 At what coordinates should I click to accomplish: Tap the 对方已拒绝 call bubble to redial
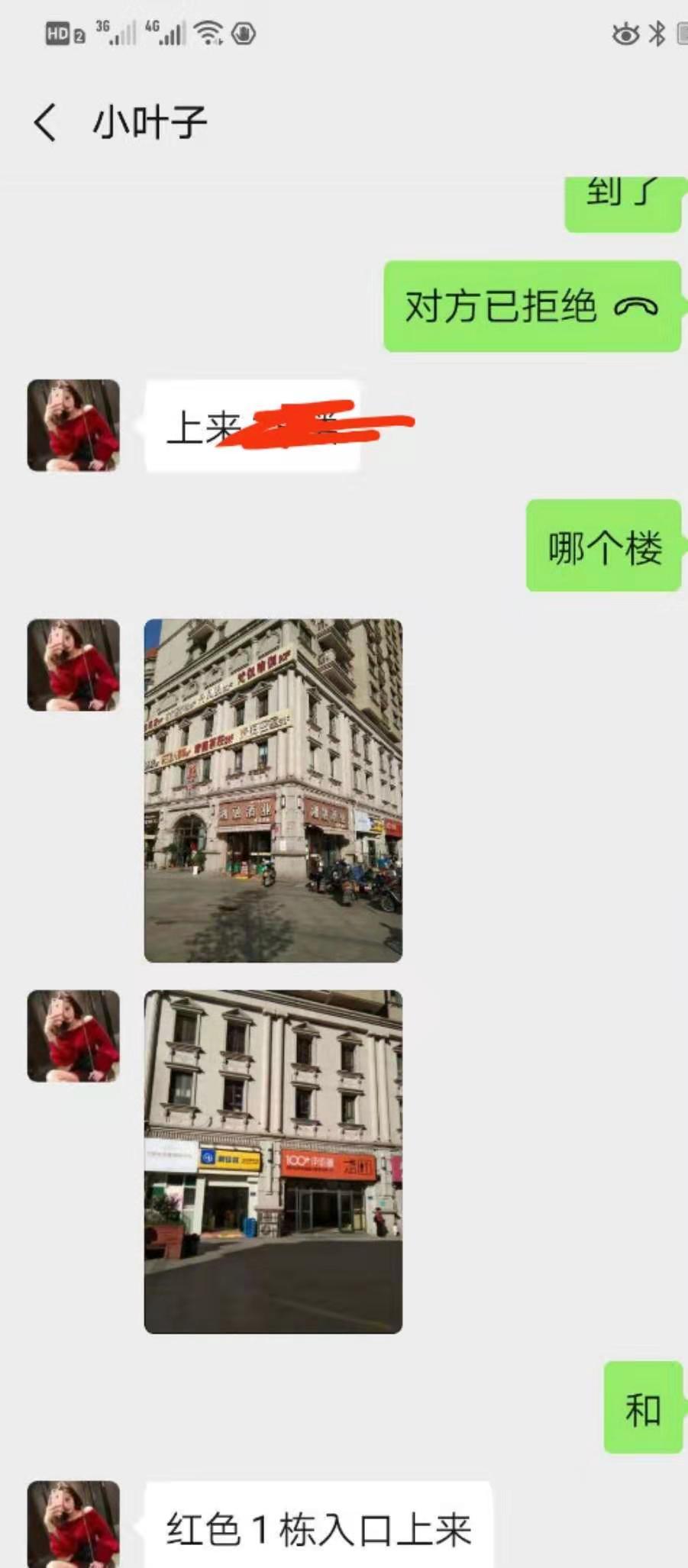tap(531, 306)
